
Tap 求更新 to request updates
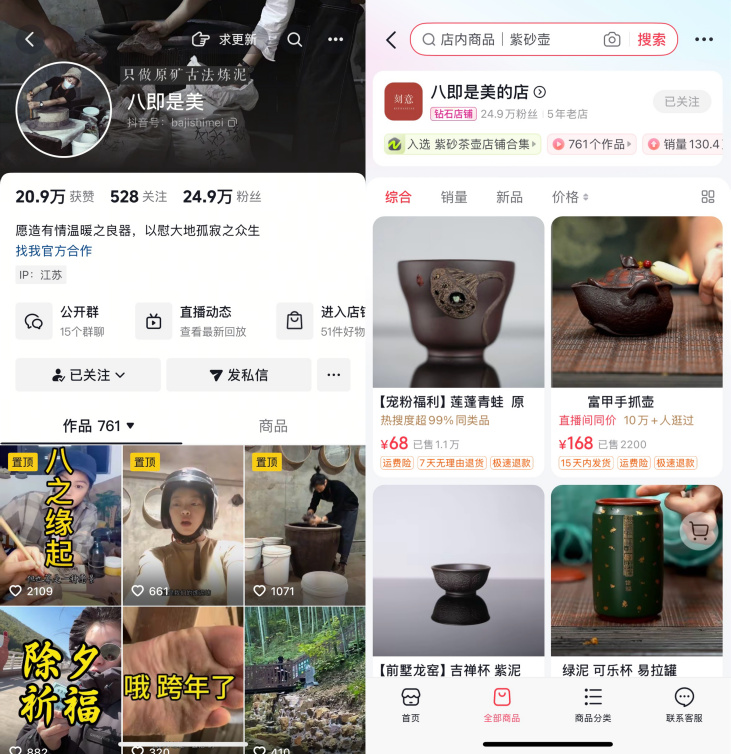pos(226,39)
